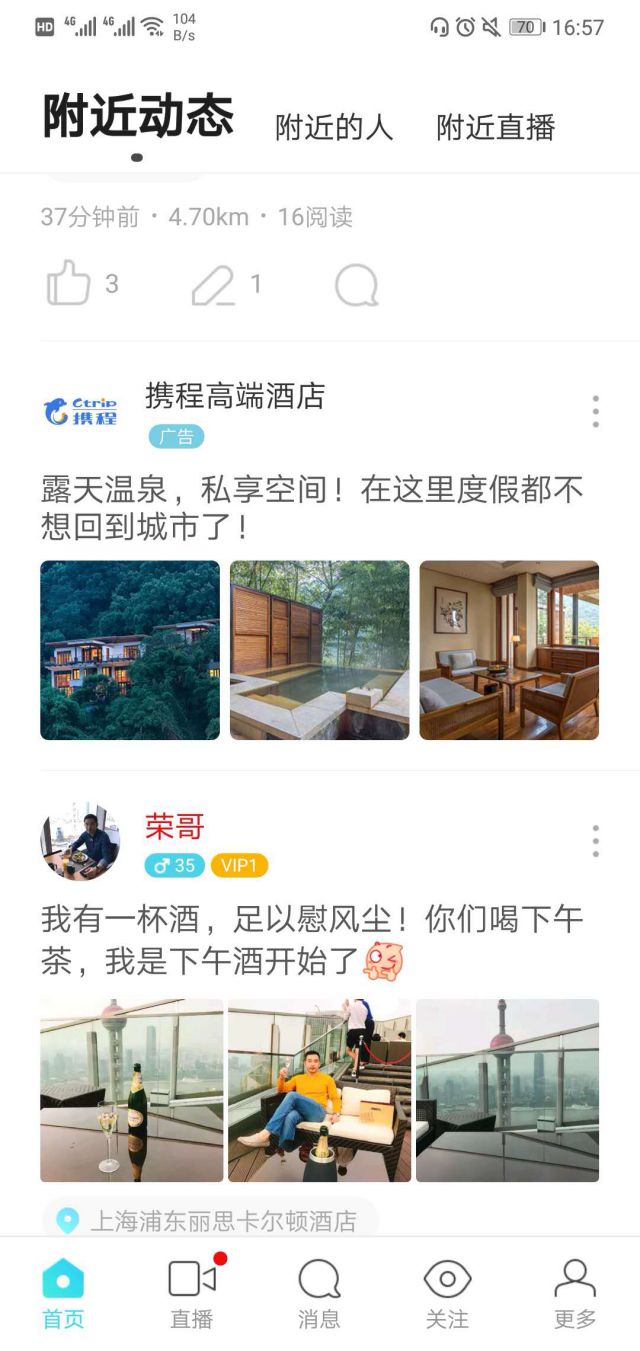Go to the 直播 tab
The image size is (640, 1351).
(x=191, y=1293)
